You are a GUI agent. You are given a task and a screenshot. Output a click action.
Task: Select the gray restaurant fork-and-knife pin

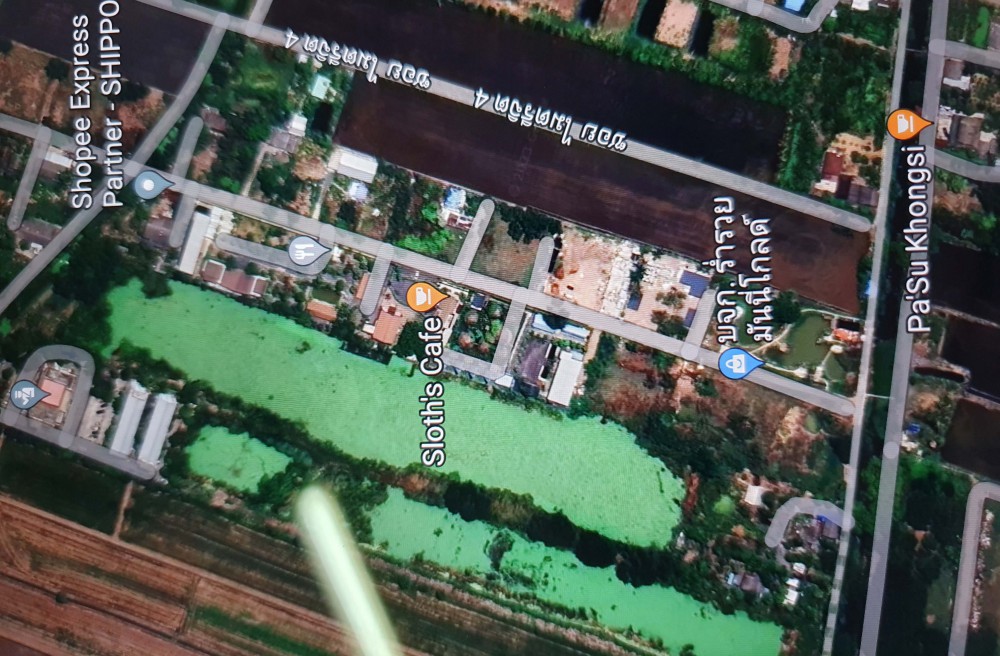pyautogui.click(x=306, y=252)
